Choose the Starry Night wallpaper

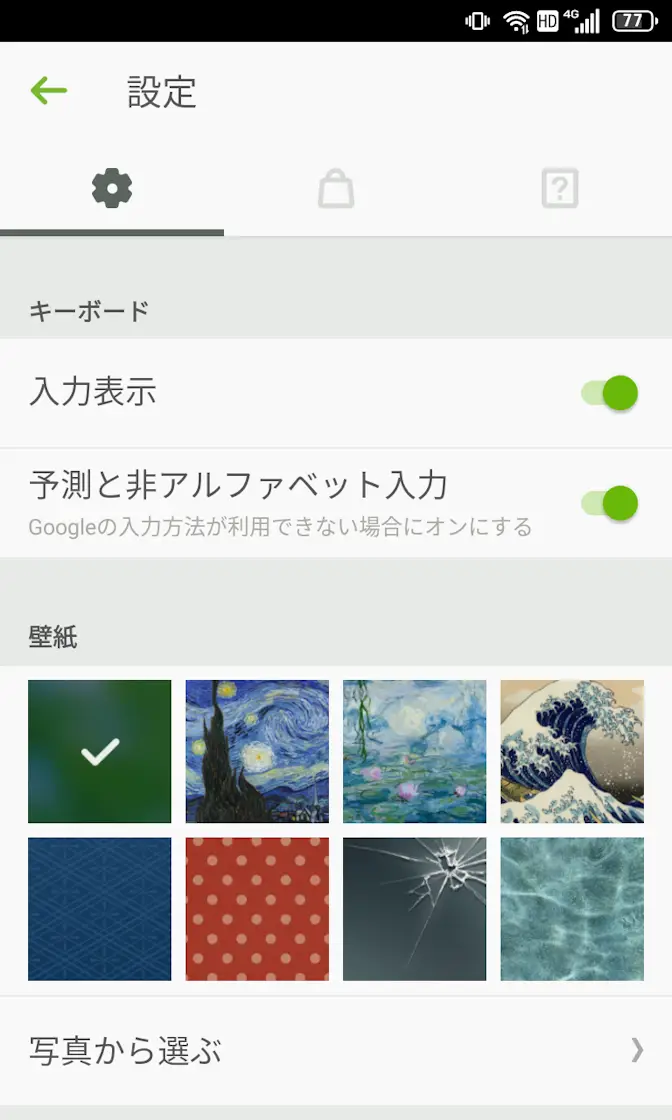point(257,751)
